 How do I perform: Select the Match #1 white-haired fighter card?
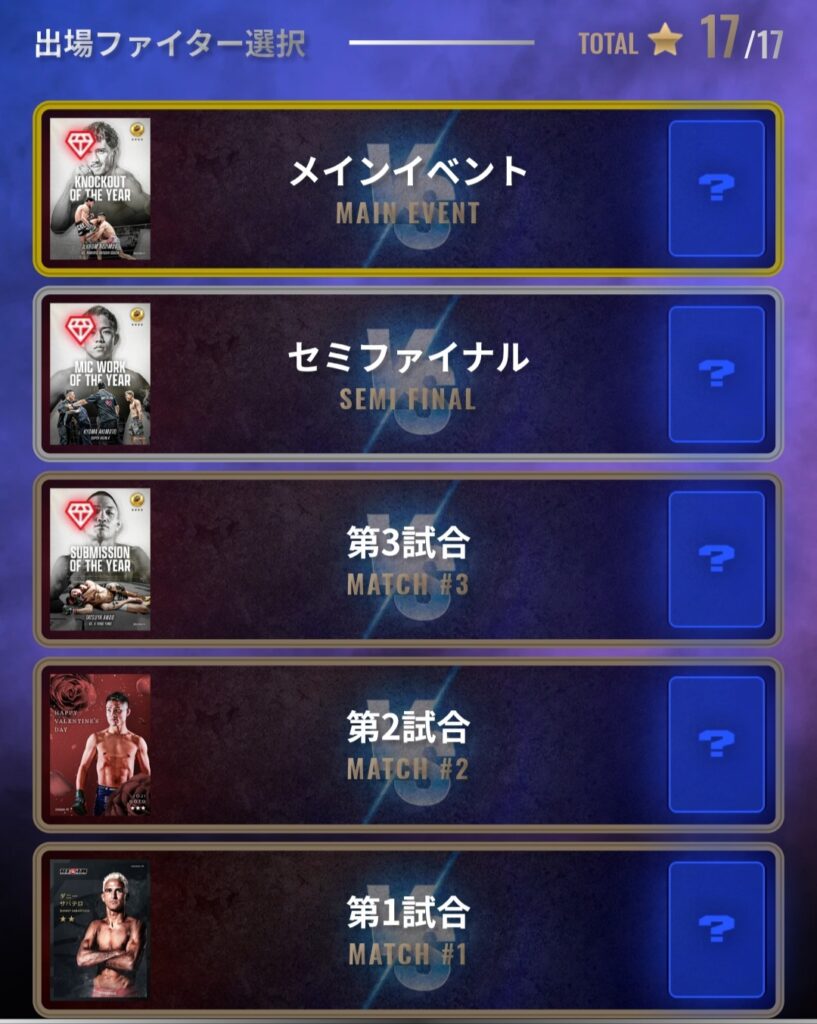pos(100,929)
